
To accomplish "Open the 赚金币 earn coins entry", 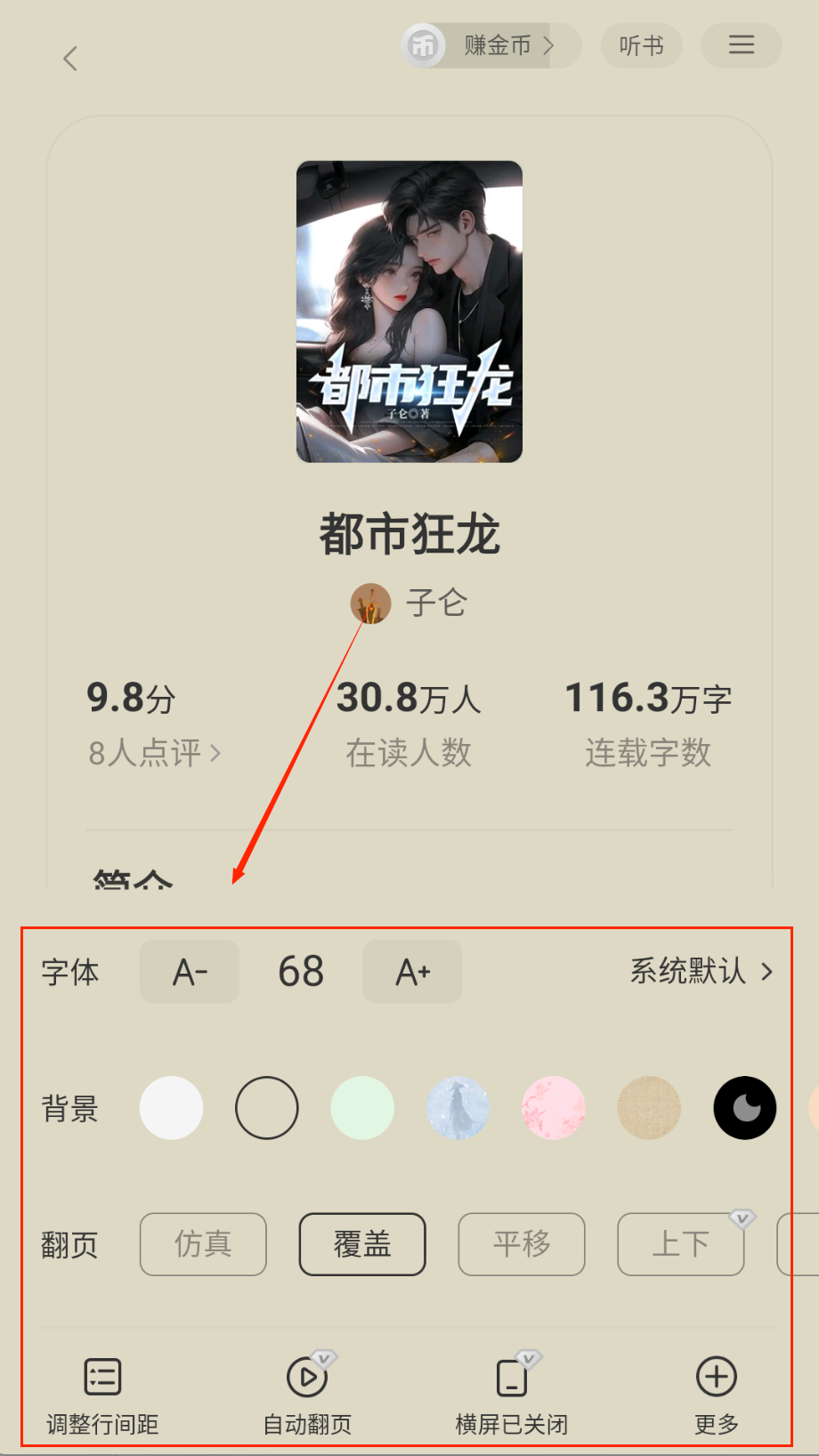I will tap(491, 45).
